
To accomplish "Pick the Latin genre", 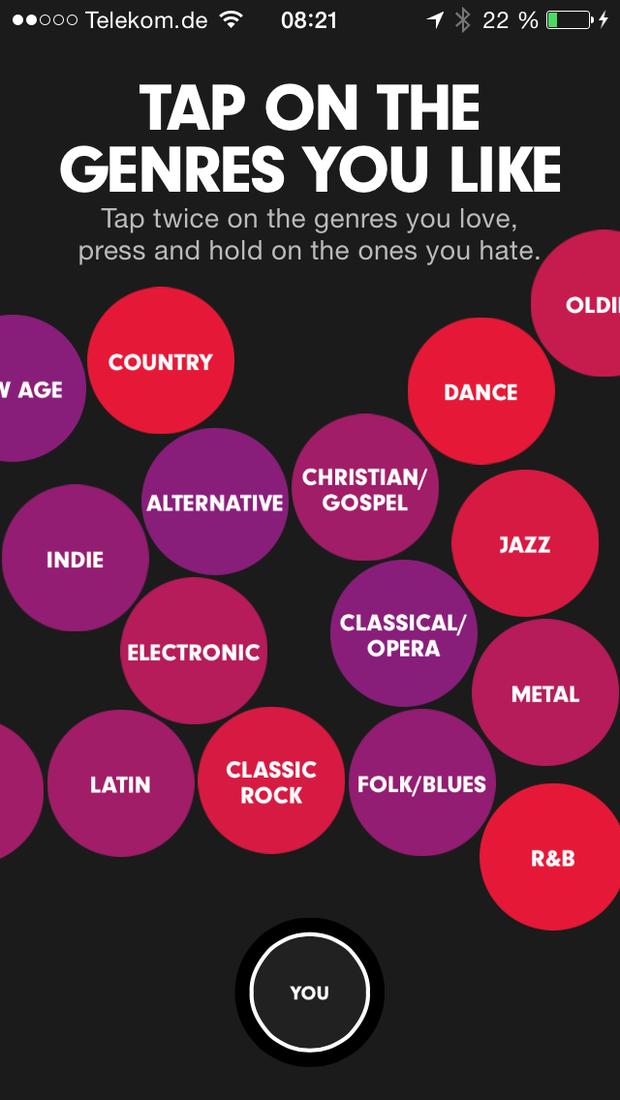I will [x=121, y=783].
